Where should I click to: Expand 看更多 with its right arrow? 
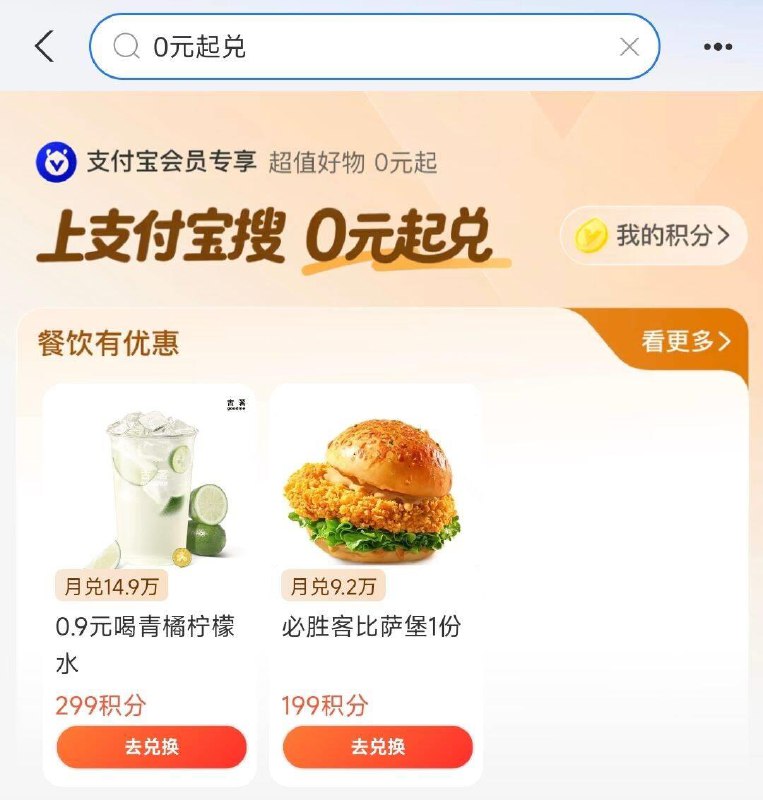(723, 340)
